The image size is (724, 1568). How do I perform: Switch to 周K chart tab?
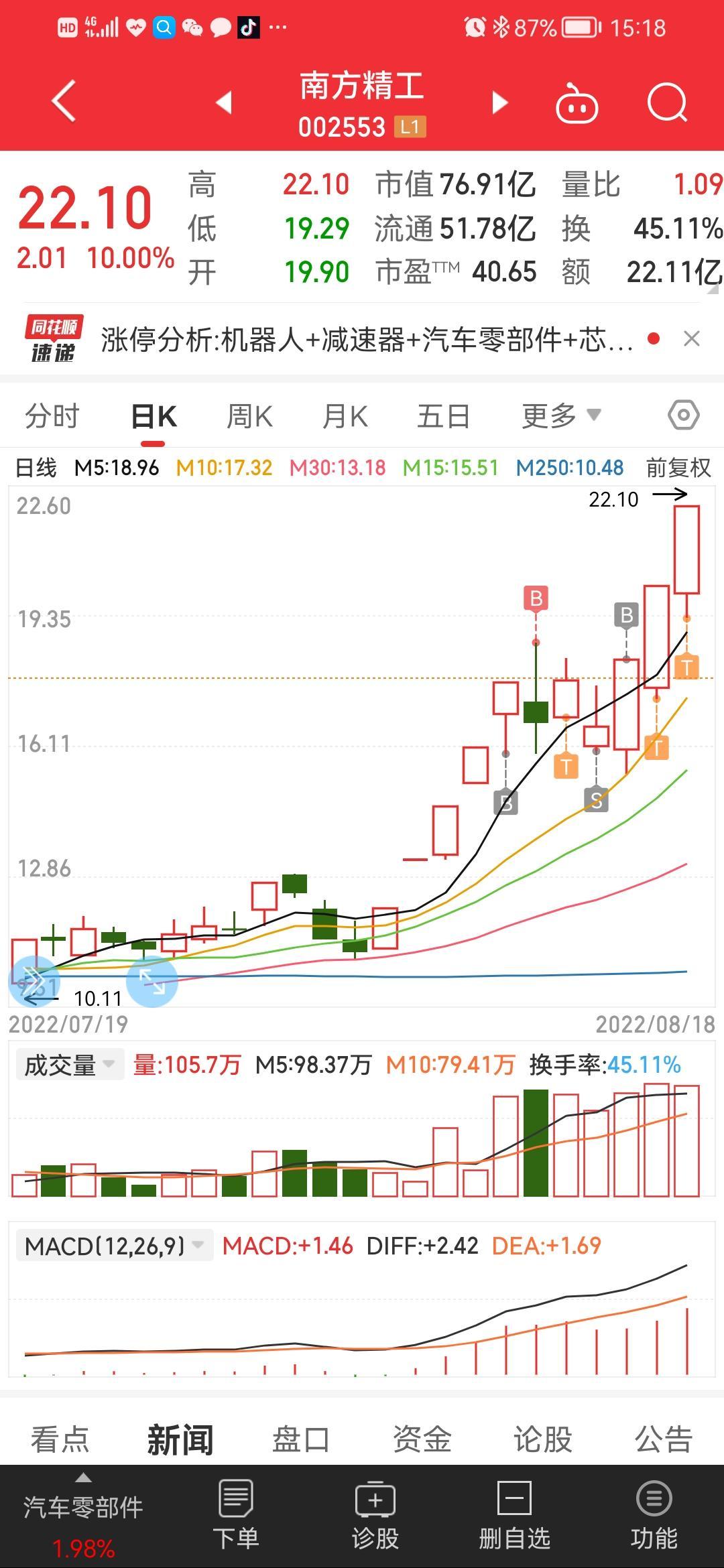coord(249,416)
